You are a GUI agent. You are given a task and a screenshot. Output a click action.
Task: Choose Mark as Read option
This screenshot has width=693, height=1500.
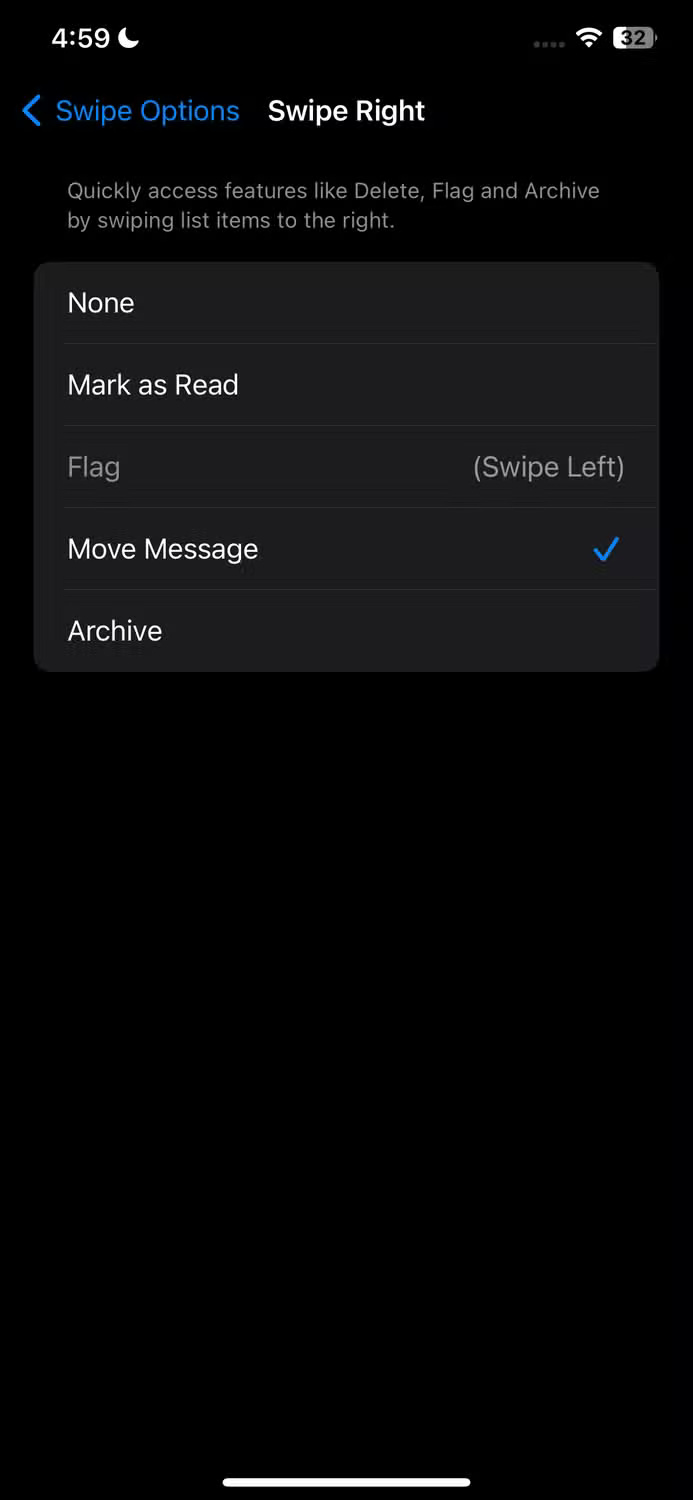click(x=345, y=385)
